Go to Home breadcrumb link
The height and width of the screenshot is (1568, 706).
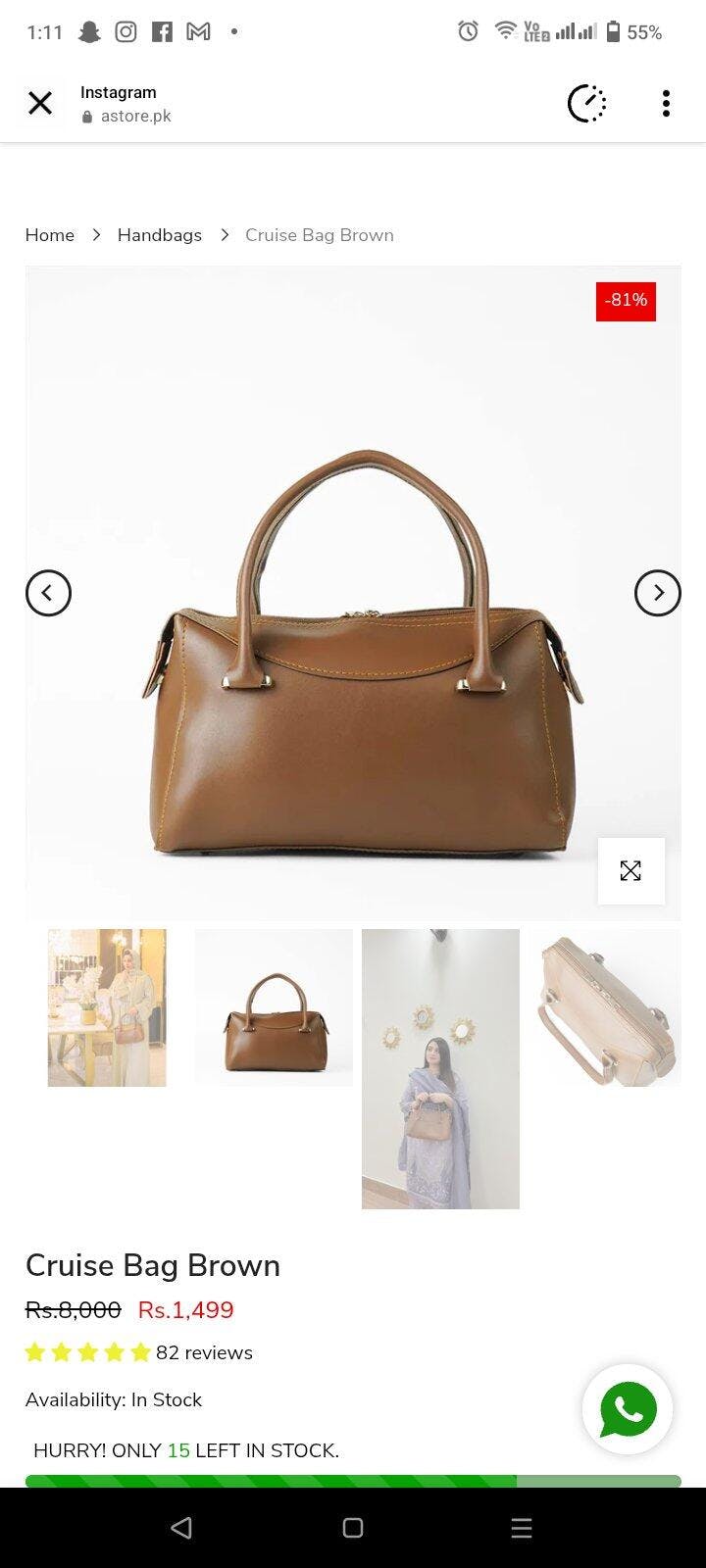click(50, 235)
